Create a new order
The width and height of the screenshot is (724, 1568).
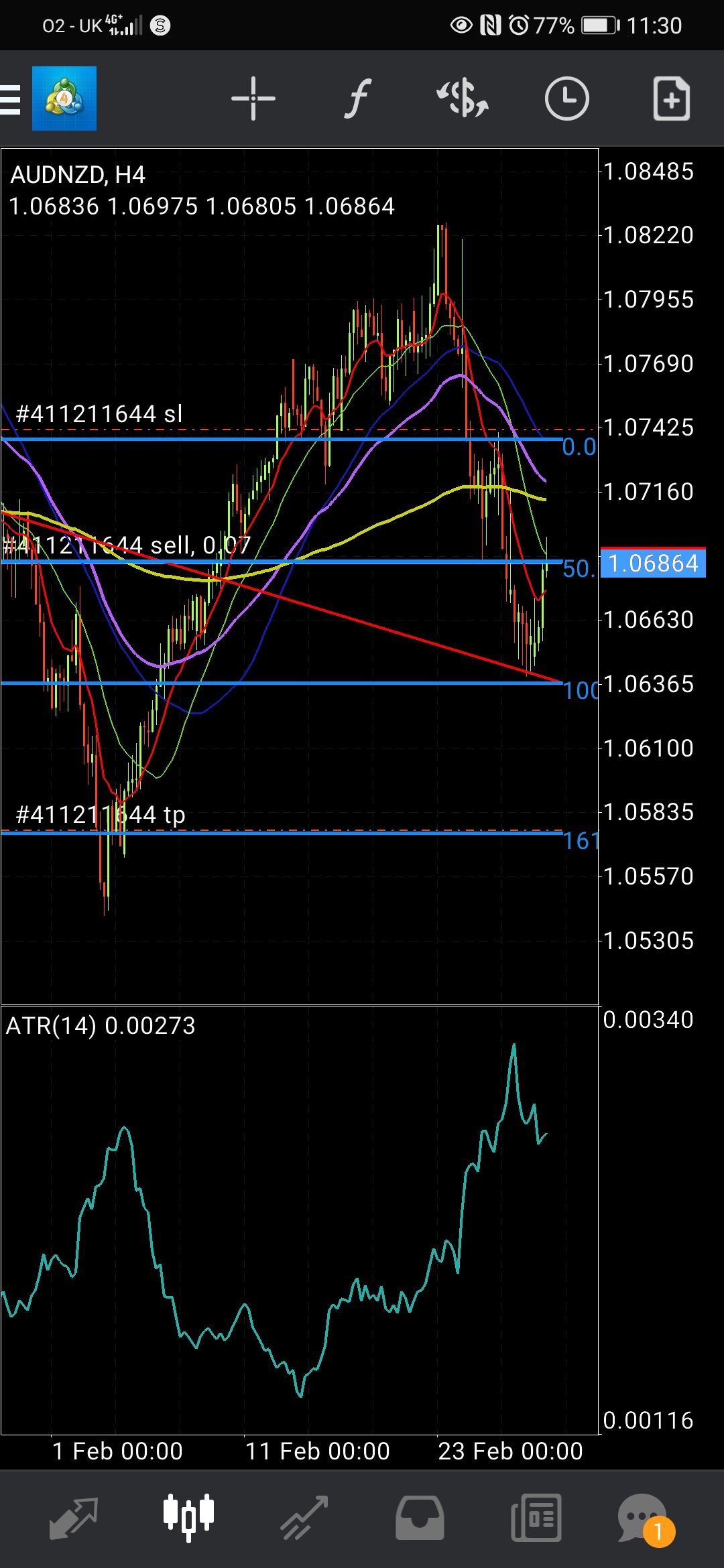point(671,99)
